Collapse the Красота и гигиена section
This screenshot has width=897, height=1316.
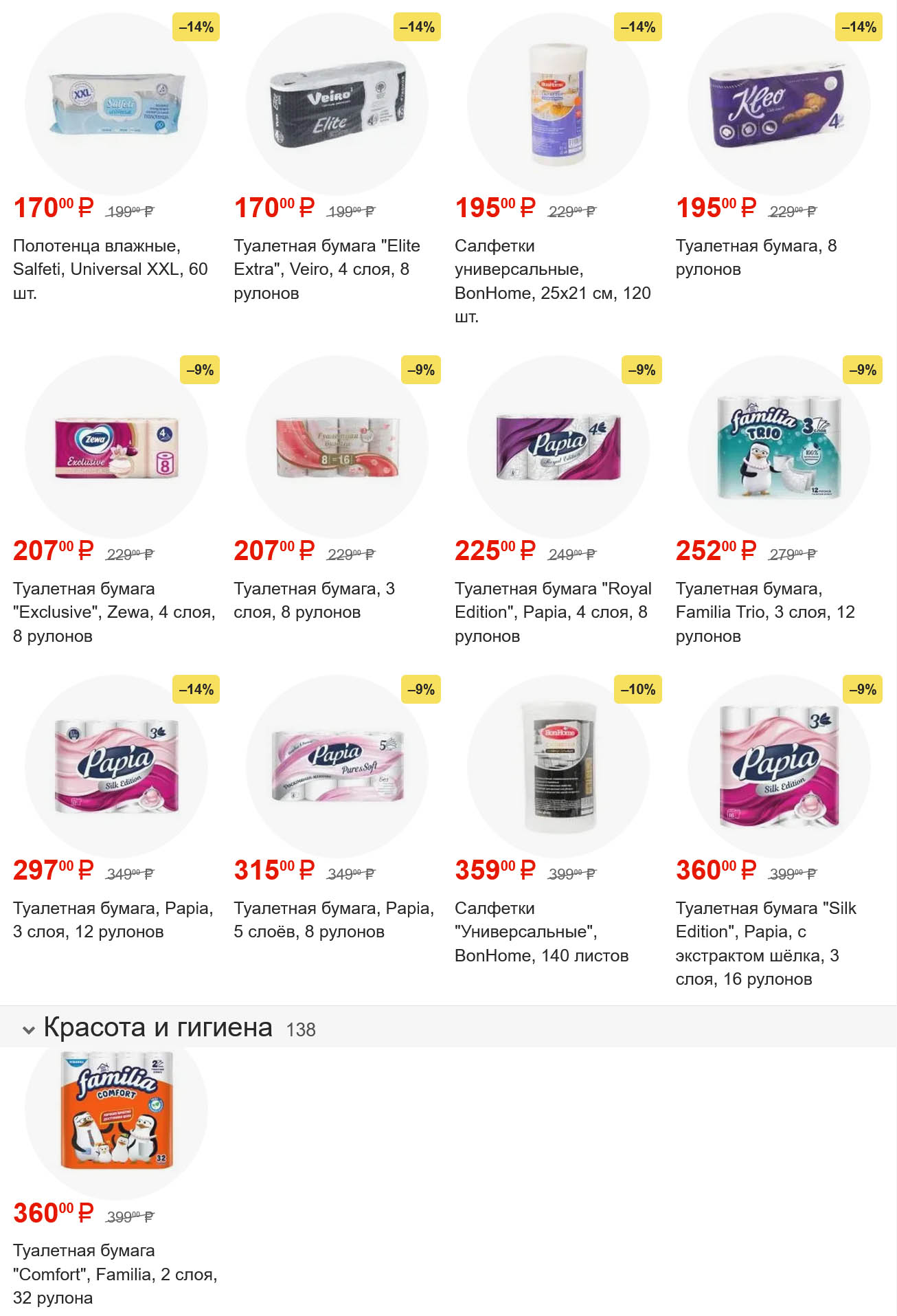coord(29,1029)
